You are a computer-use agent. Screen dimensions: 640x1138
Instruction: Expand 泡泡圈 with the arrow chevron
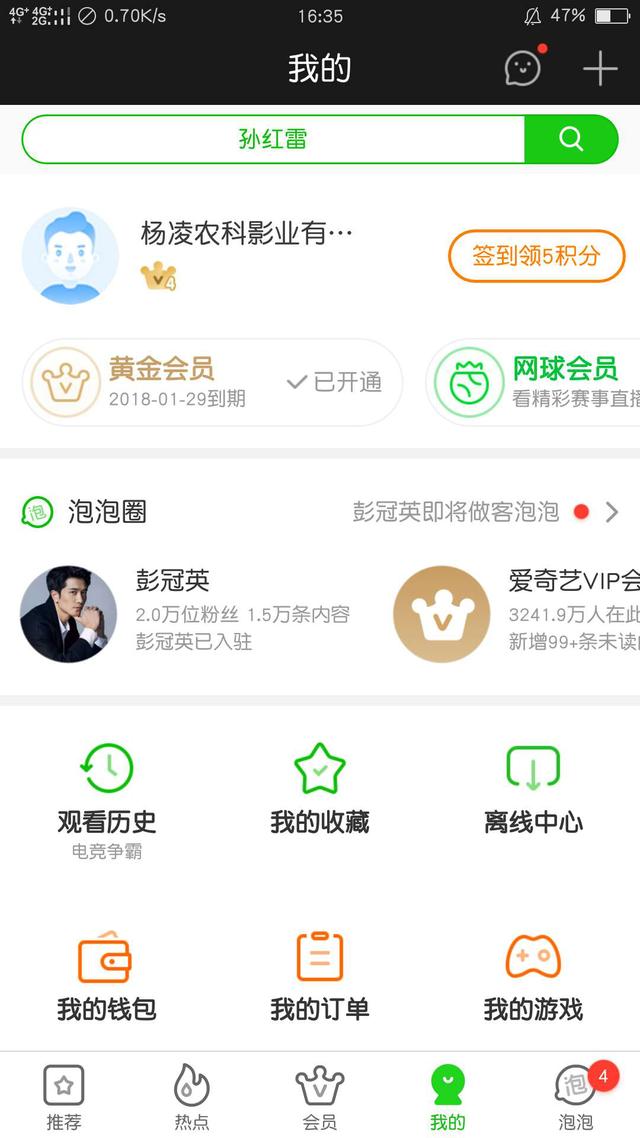click(x=612, y=513)
